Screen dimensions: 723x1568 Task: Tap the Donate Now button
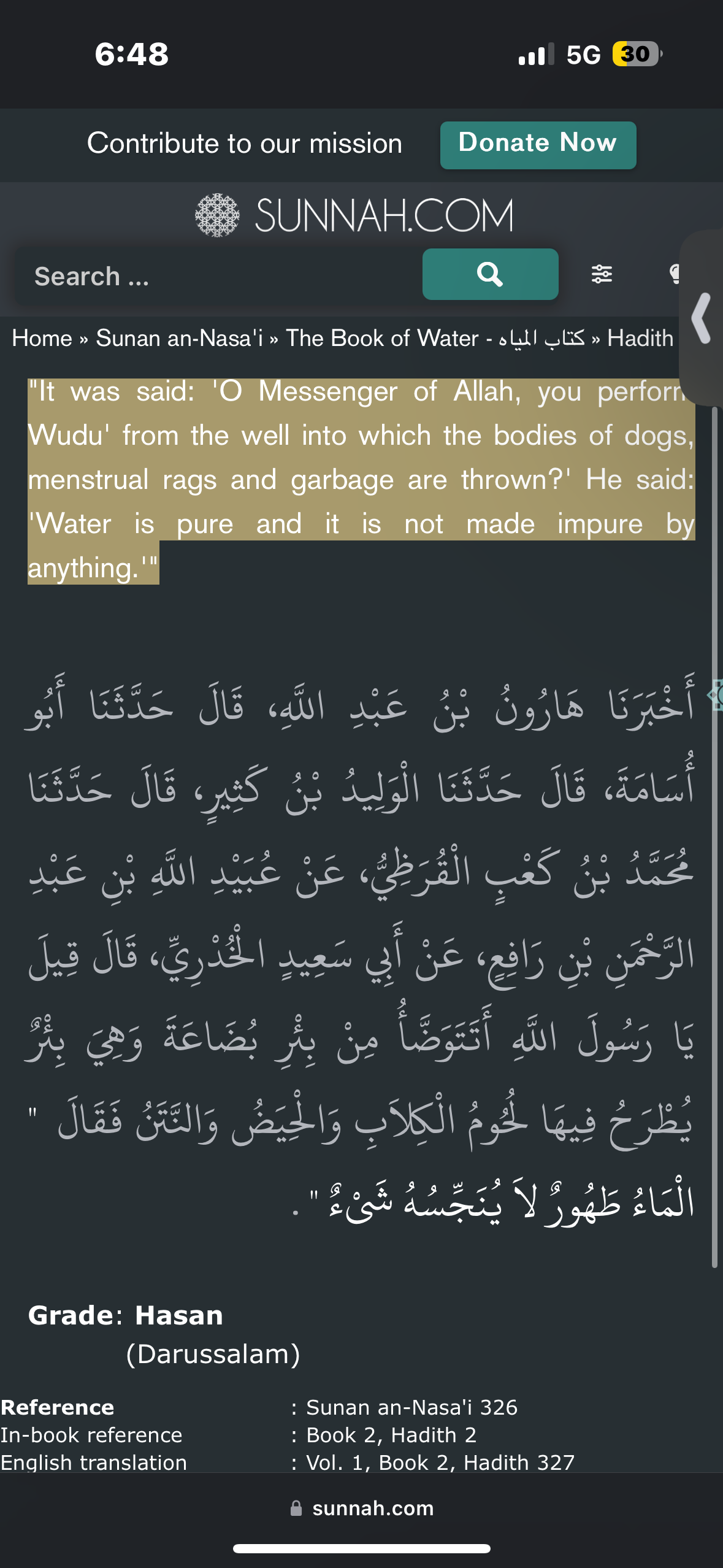tap(538, 145)
